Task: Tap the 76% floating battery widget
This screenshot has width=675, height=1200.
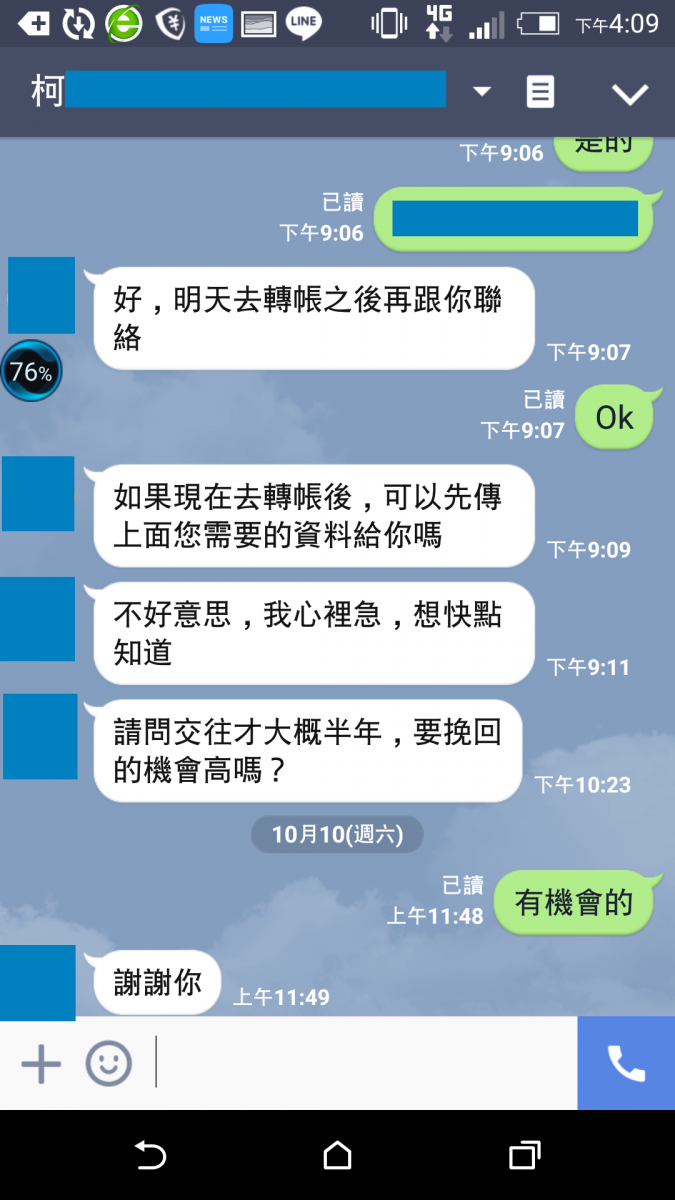Action: tap(31, 372)
